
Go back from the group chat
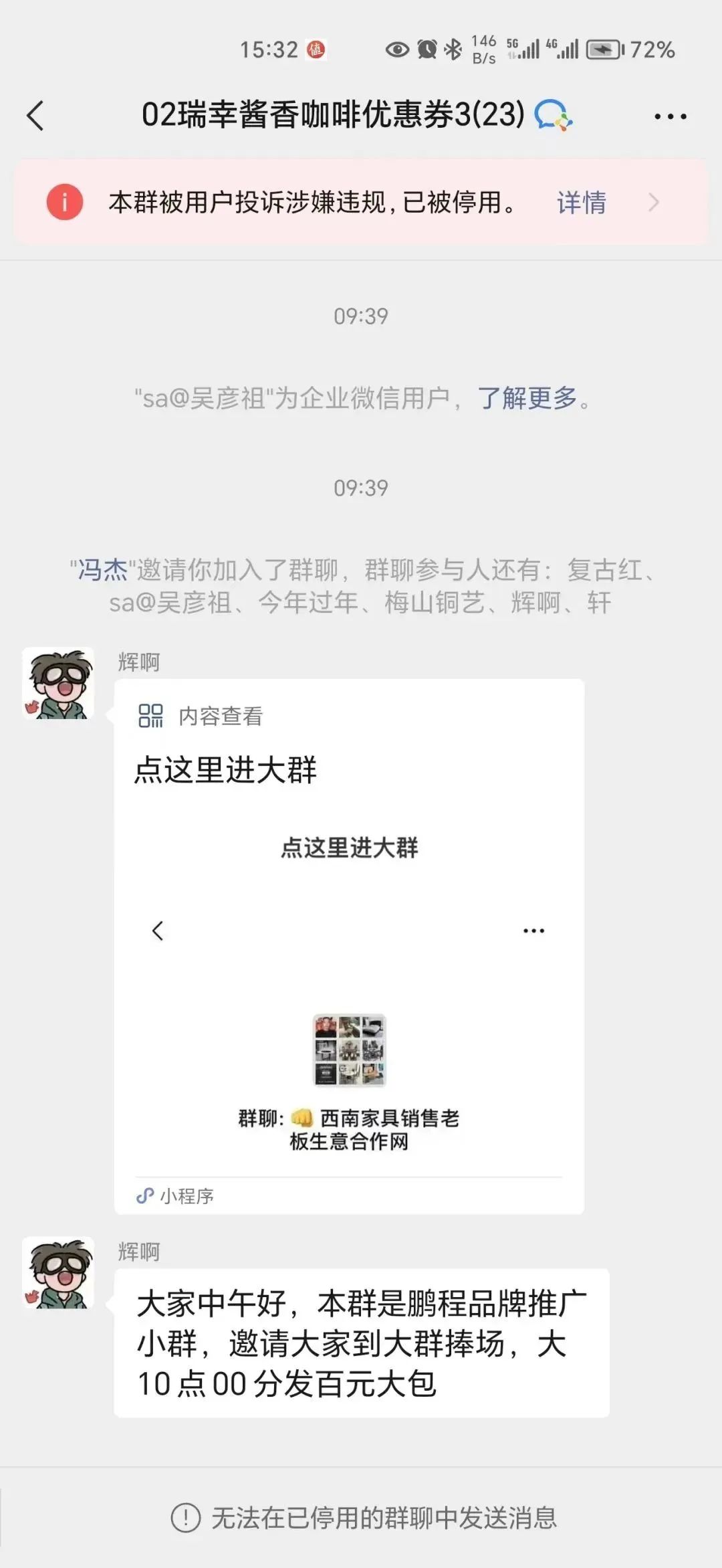click(x=35, y=116)
